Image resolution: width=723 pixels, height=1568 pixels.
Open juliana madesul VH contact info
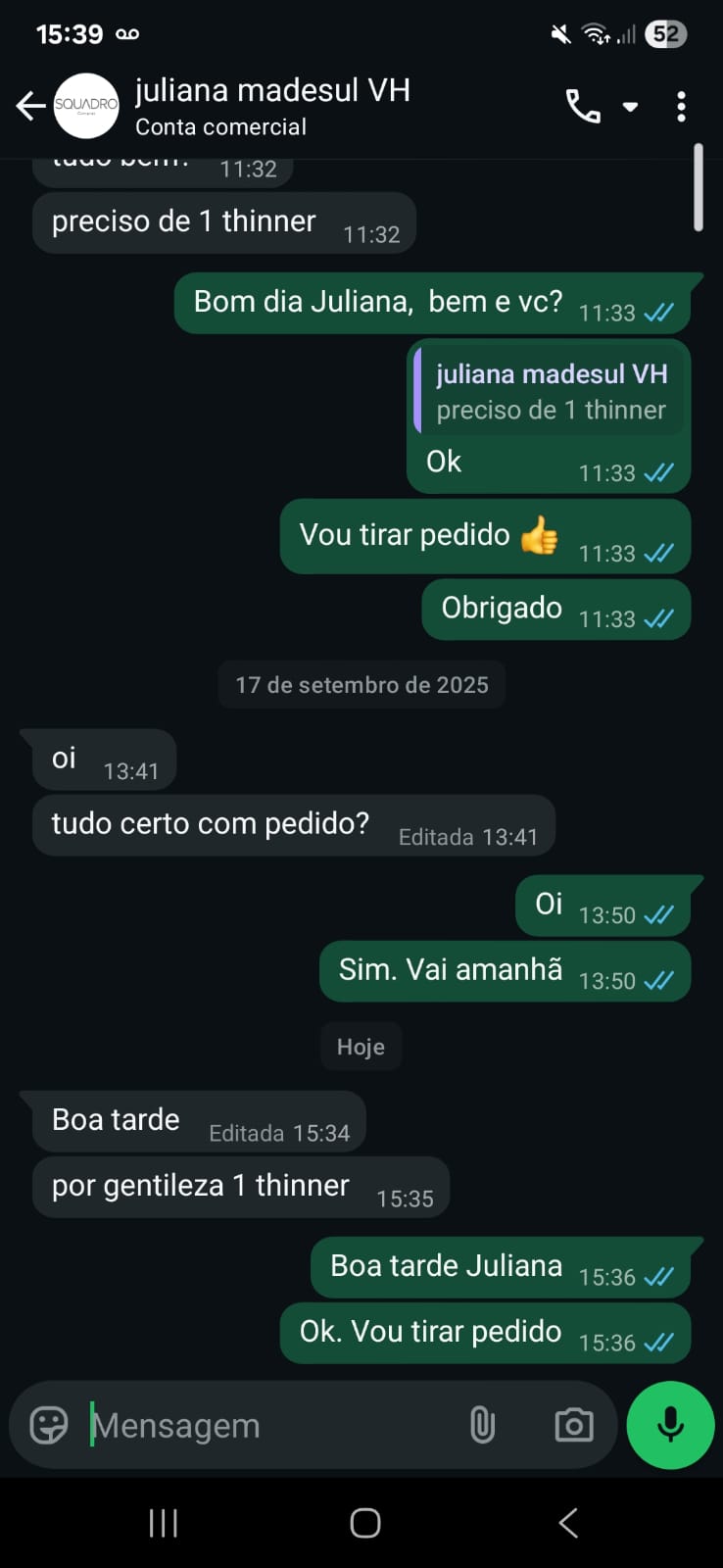(272, 106)
